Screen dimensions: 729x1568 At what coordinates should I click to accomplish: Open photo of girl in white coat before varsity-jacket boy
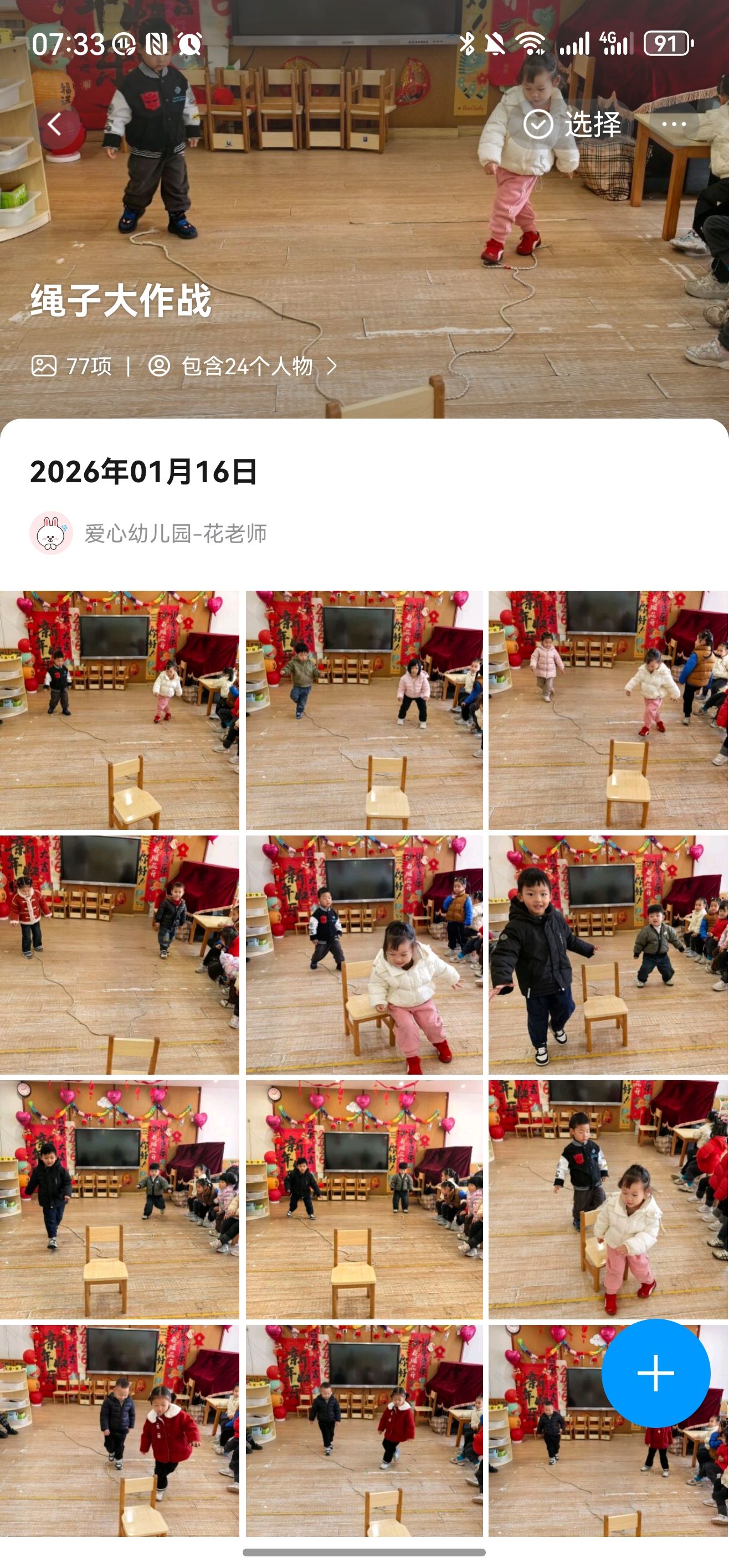[608, 1199]
